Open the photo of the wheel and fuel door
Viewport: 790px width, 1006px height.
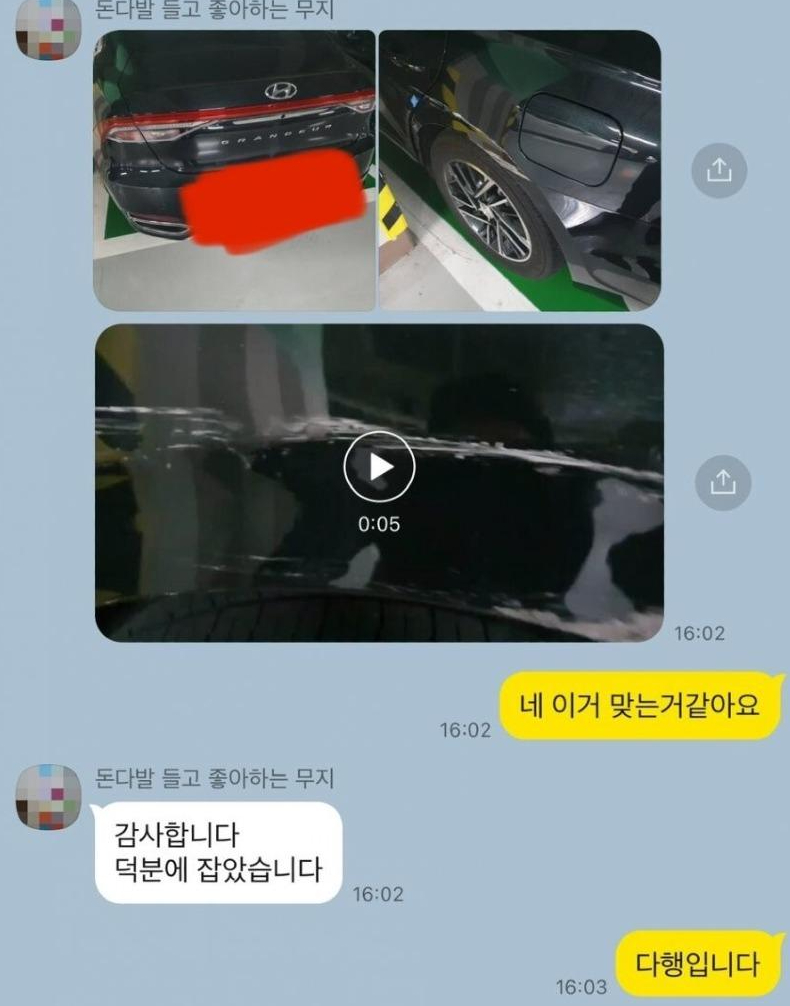click(x=519, y=170)
